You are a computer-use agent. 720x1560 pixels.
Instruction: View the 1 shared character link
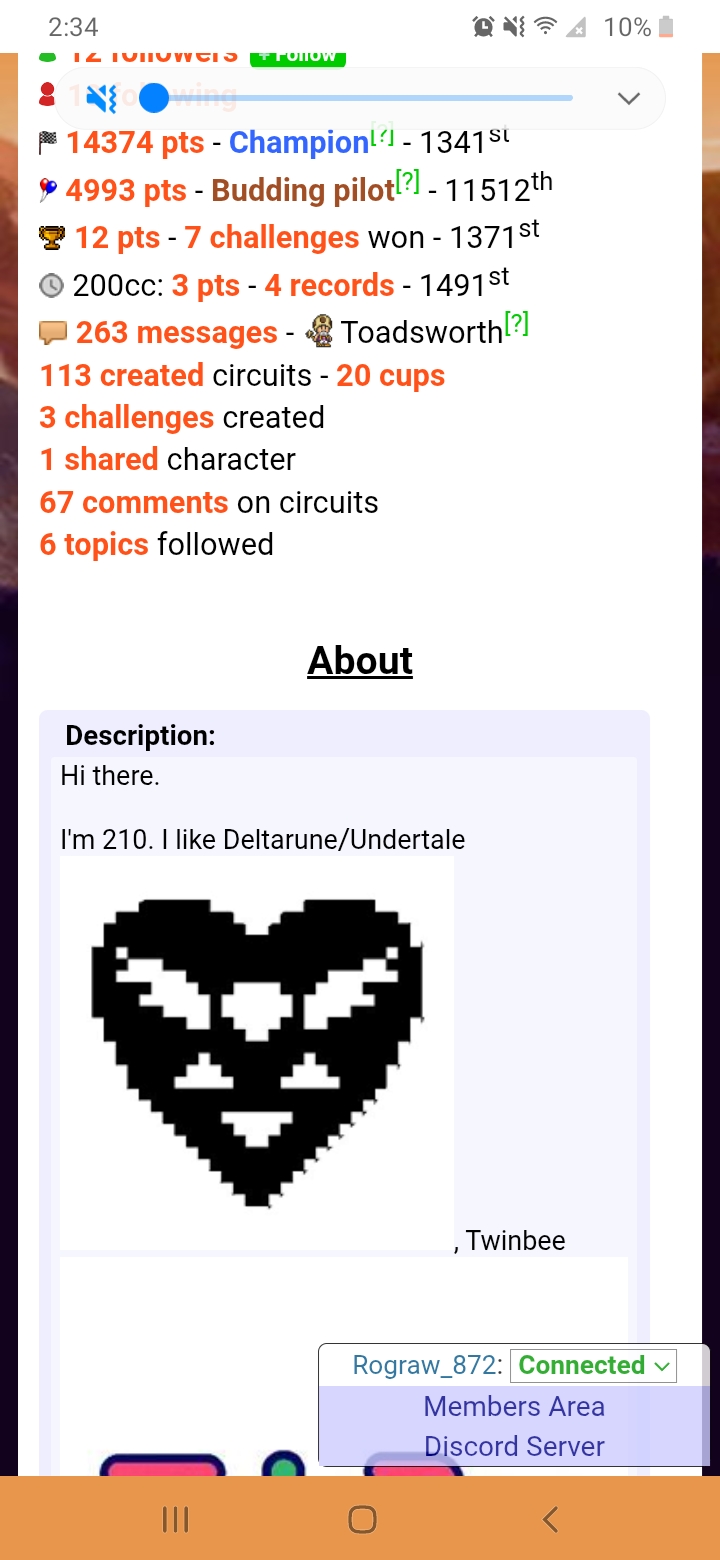point(99,459)
